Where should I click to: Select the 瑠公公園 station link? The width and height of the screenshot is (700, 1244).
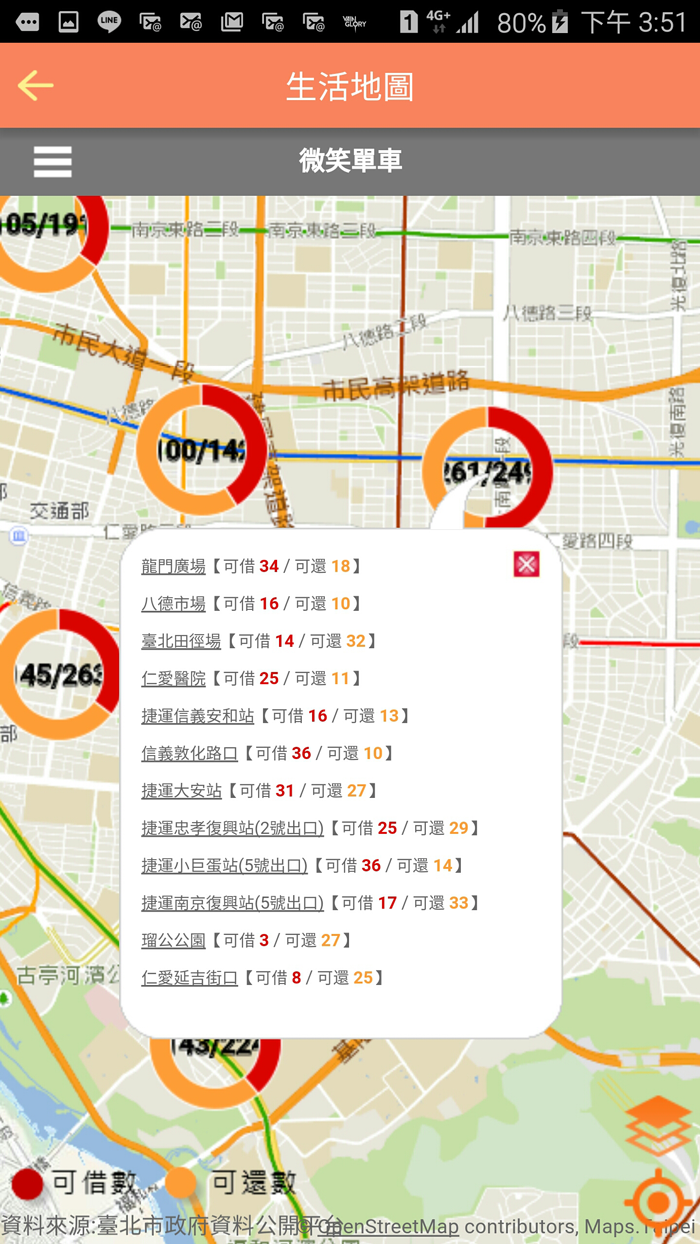173,941
